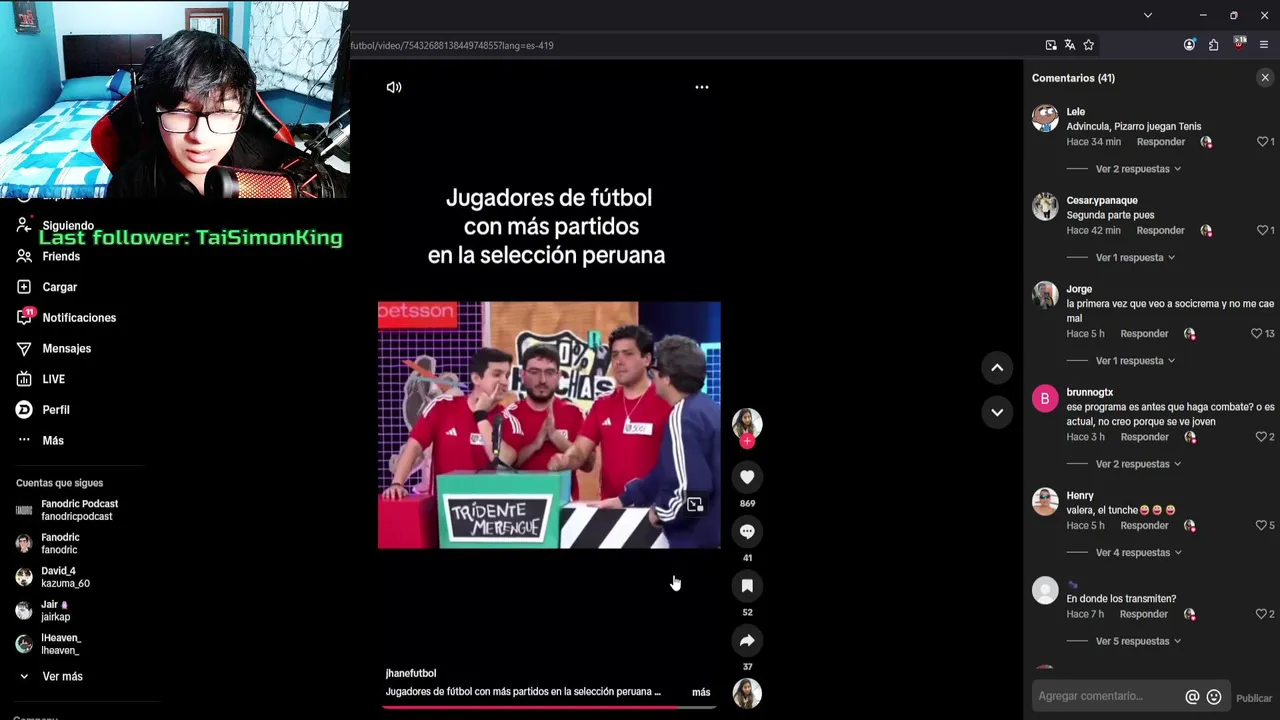Insert a mention with the @ icon
Image resolution: width=1280 pixels, height=720 pixels.
coord(1192,697)
